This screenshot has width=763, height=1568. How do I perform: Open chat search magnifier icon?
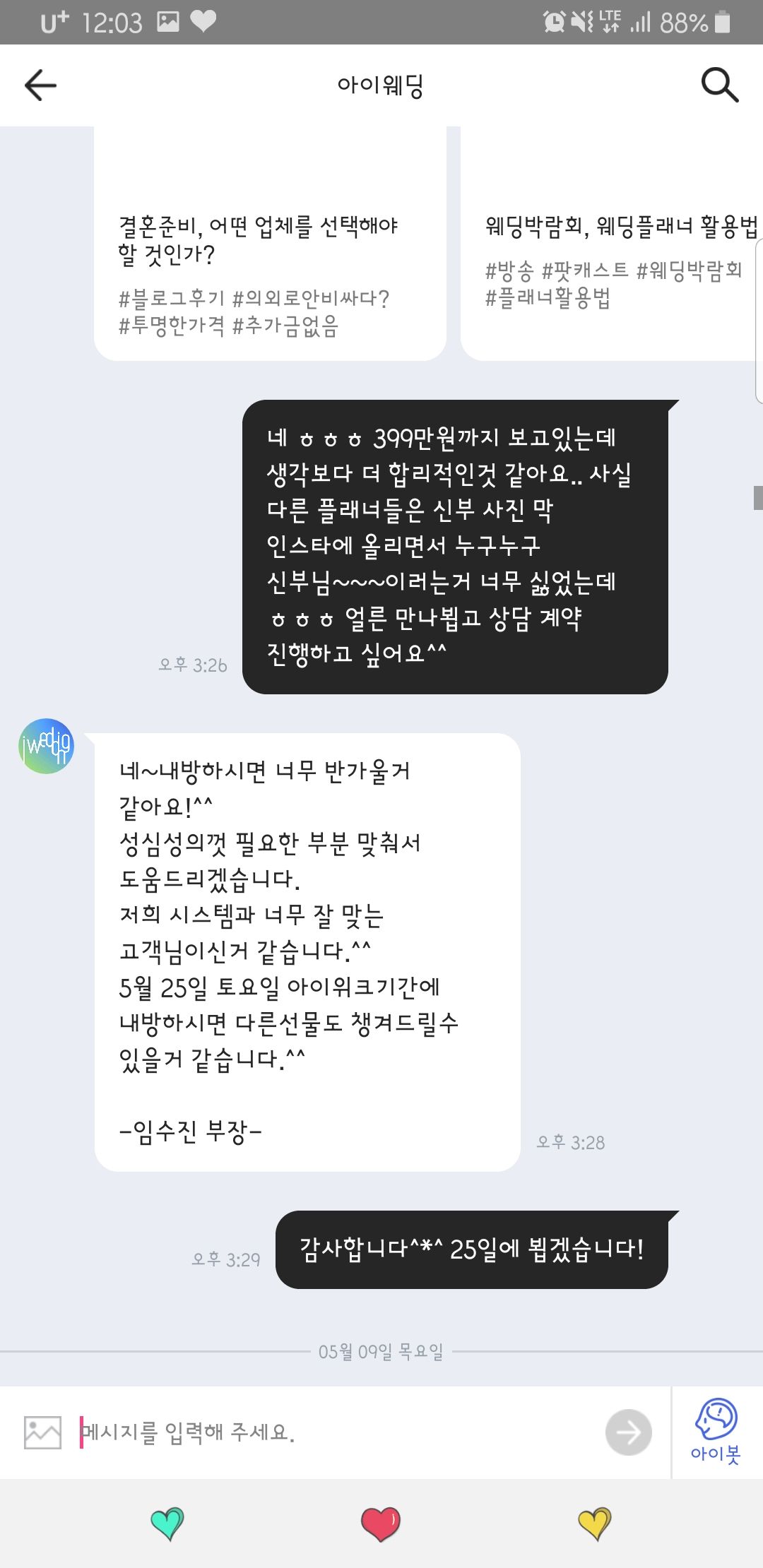pyautogui.click(x=719, y=85)
